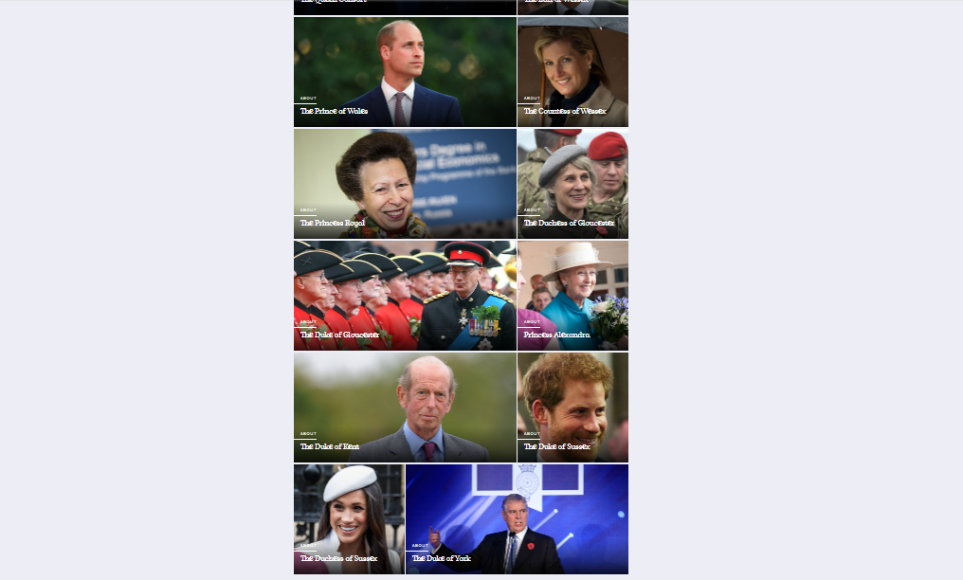
Task: Open The Prince of Wales tile
Action: [404, 72]
